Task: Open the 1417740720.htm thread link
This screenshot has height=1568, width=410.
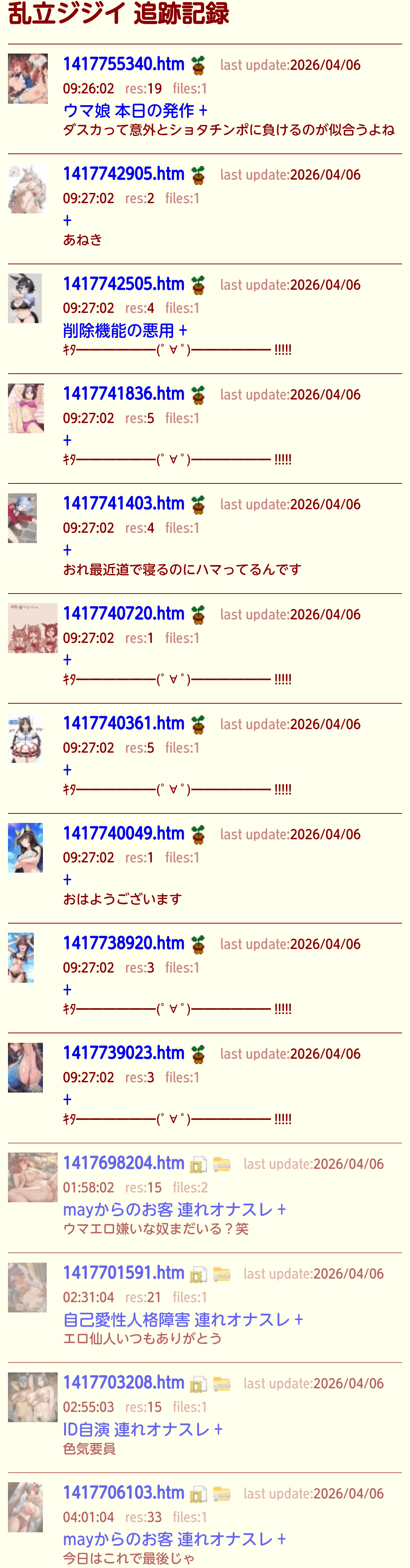Action: 123,614
